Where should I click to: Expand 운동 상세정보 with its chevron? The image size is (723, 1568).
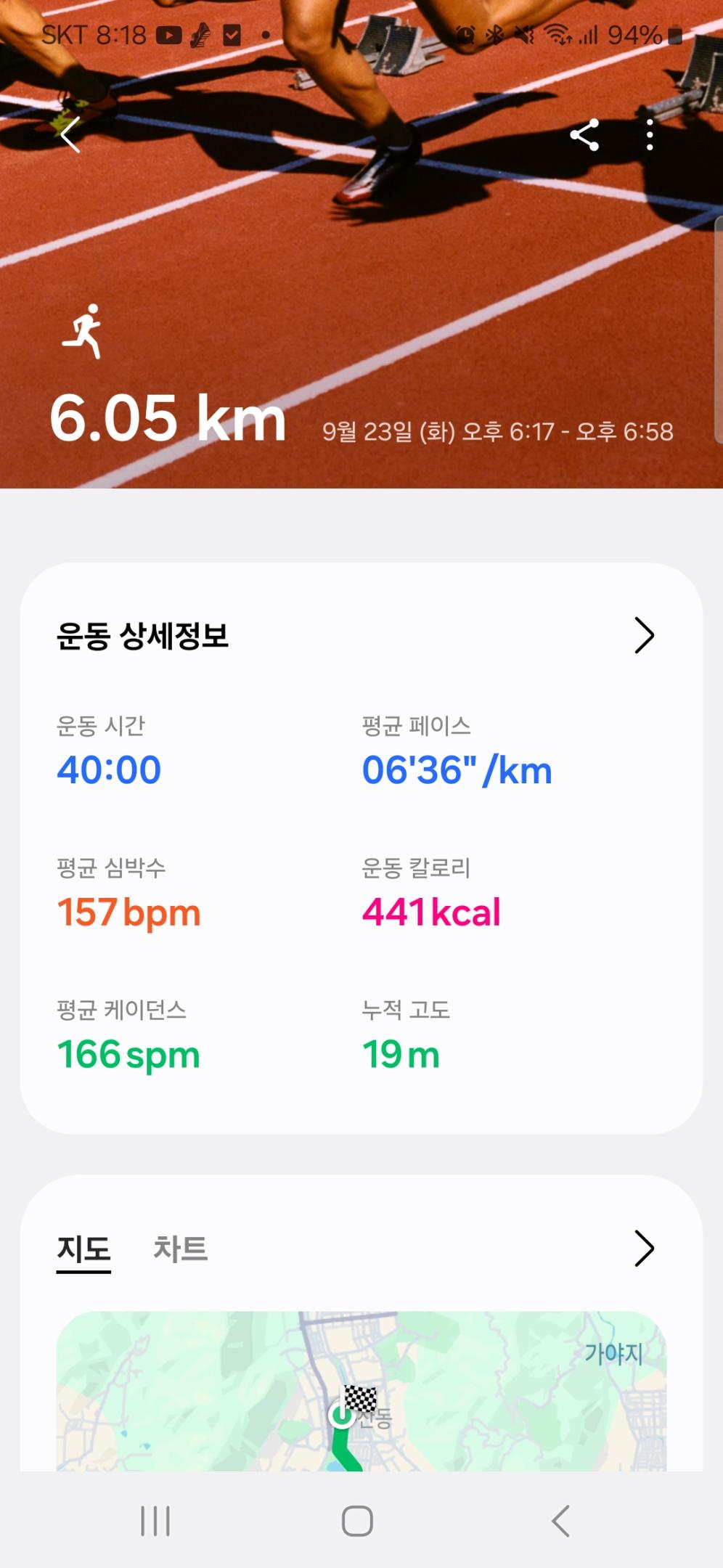[644, 636]
